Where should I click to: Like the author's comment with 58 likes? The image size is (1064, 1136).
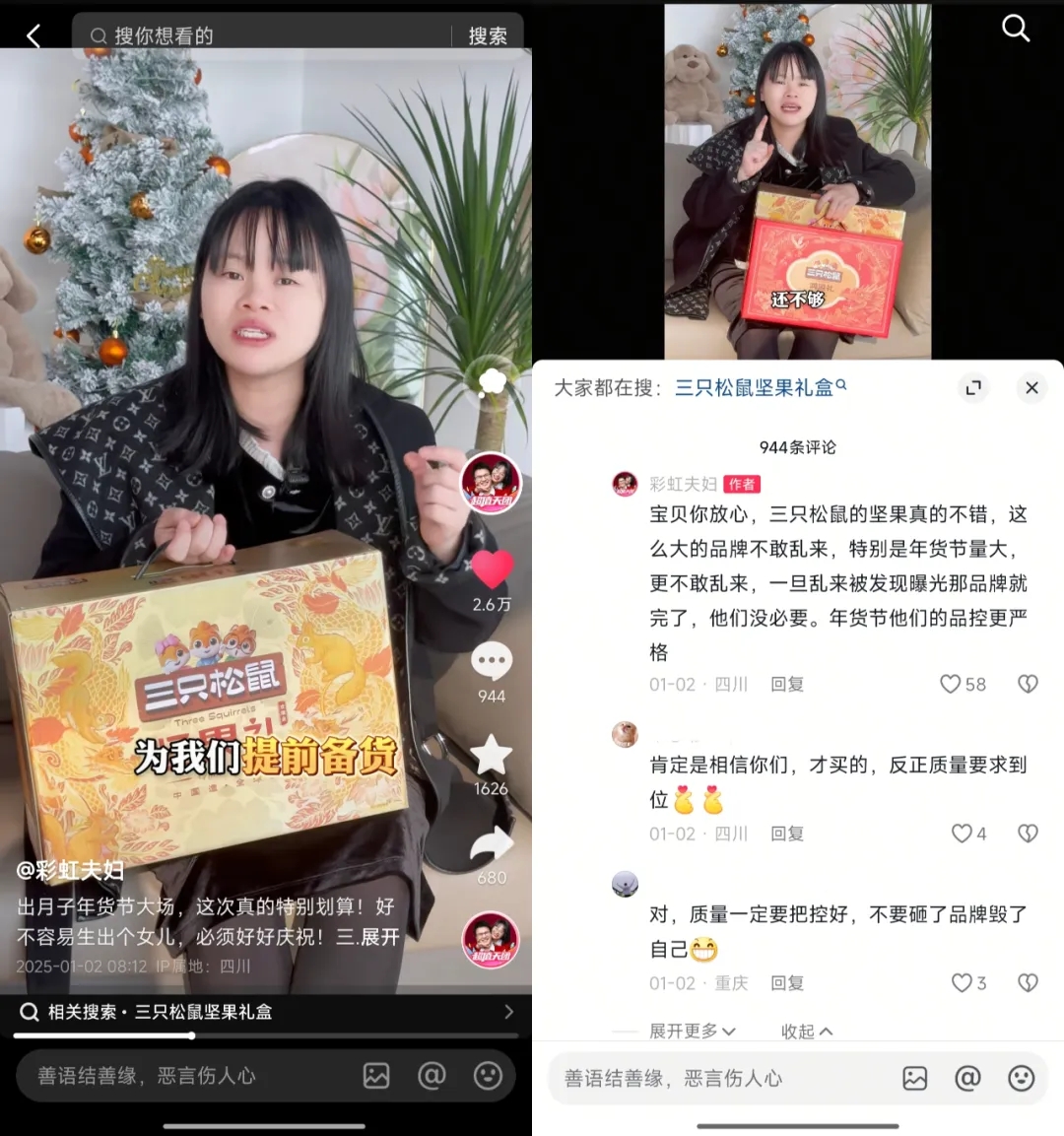pos(951,684)
